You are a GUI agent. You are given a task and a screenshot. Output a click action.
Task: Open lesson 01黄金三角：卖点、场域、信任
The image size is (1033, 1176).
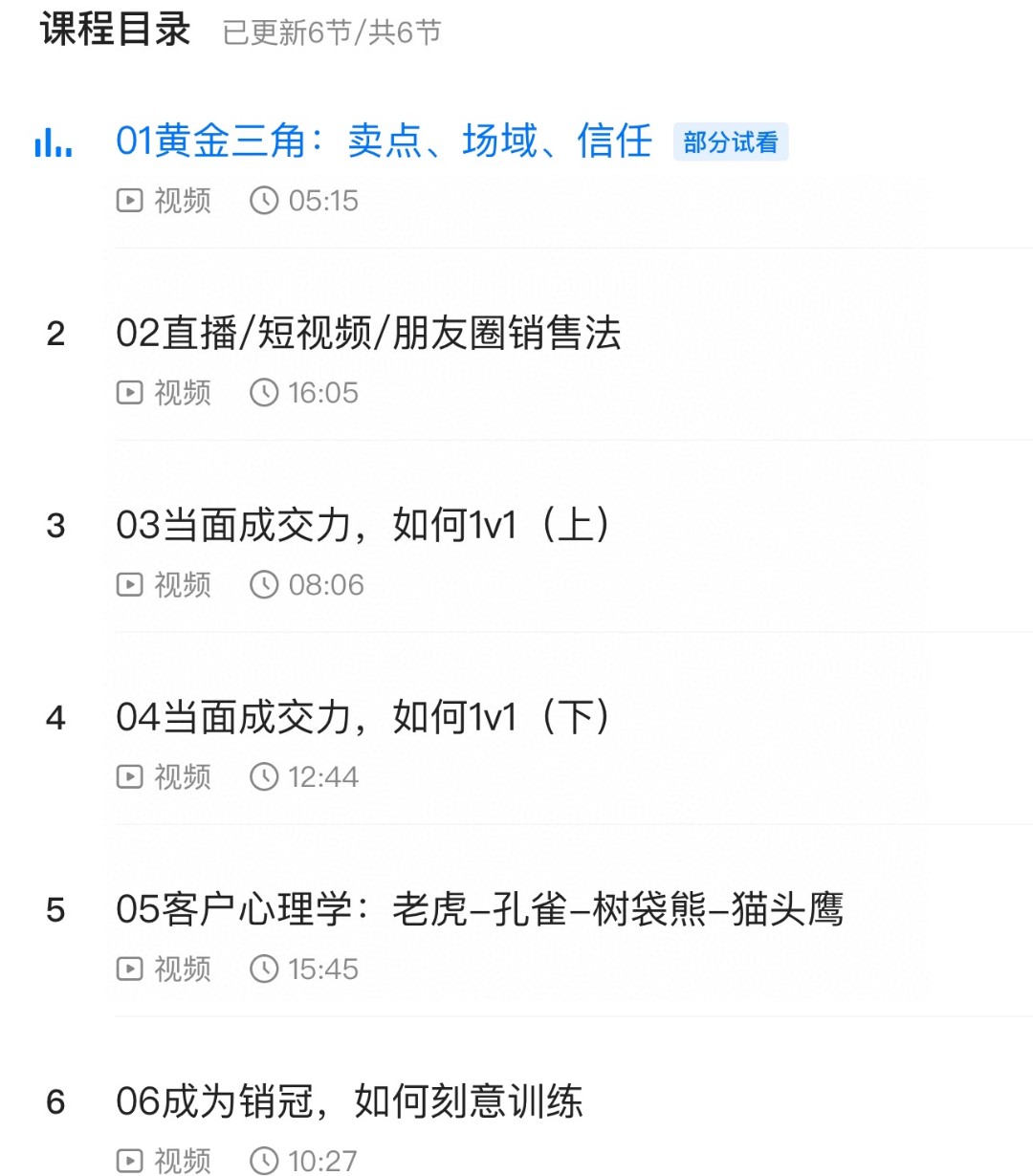point(384,142)
